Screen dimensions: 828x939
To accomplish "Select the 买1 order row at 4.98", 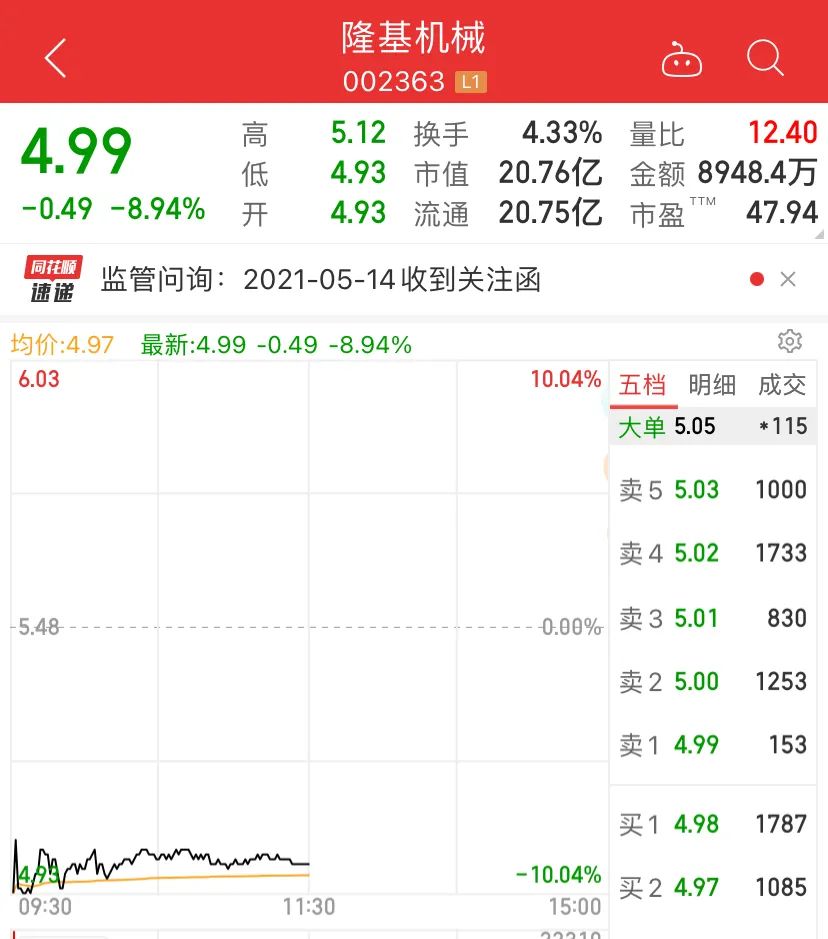I will pos(712,825).
